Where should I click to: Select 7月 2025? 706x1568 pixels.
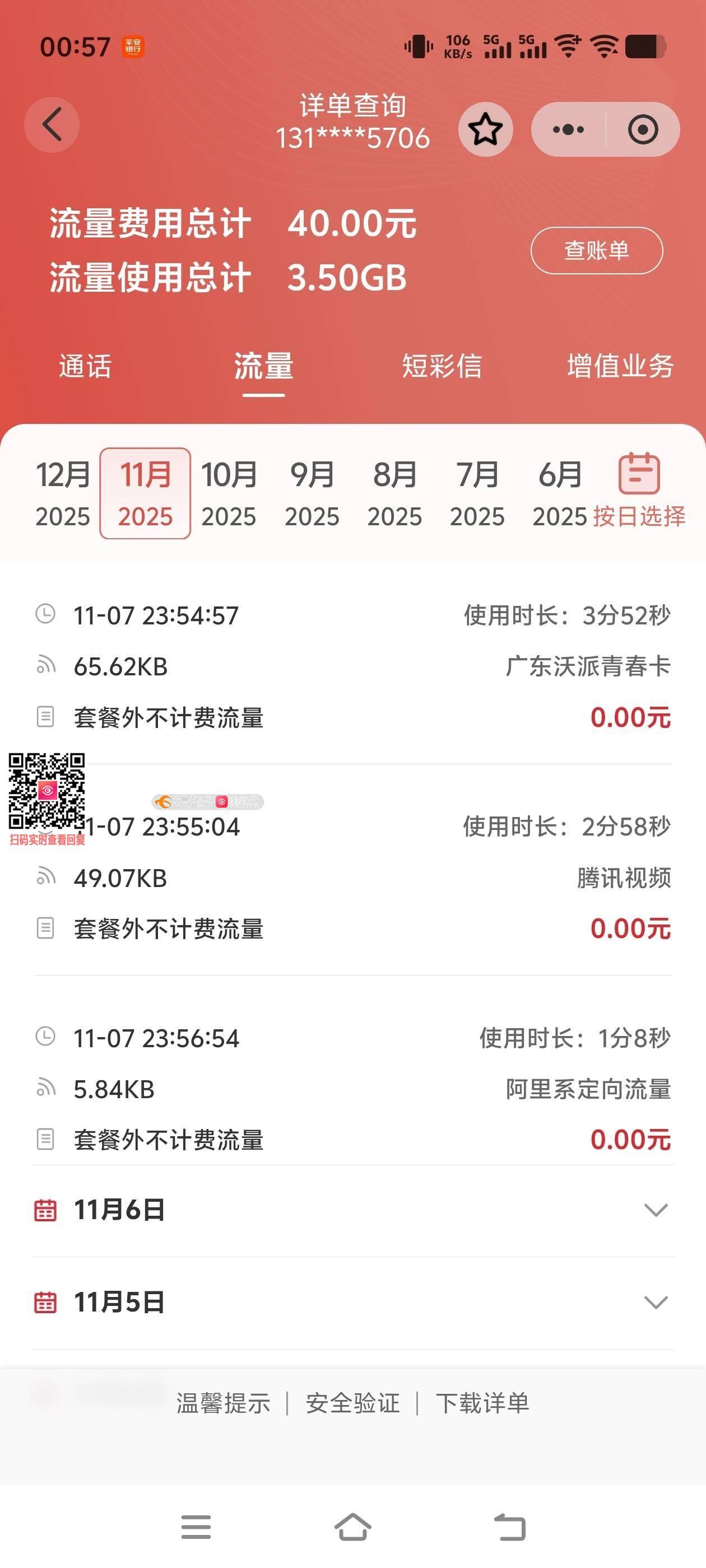[477, 494]
